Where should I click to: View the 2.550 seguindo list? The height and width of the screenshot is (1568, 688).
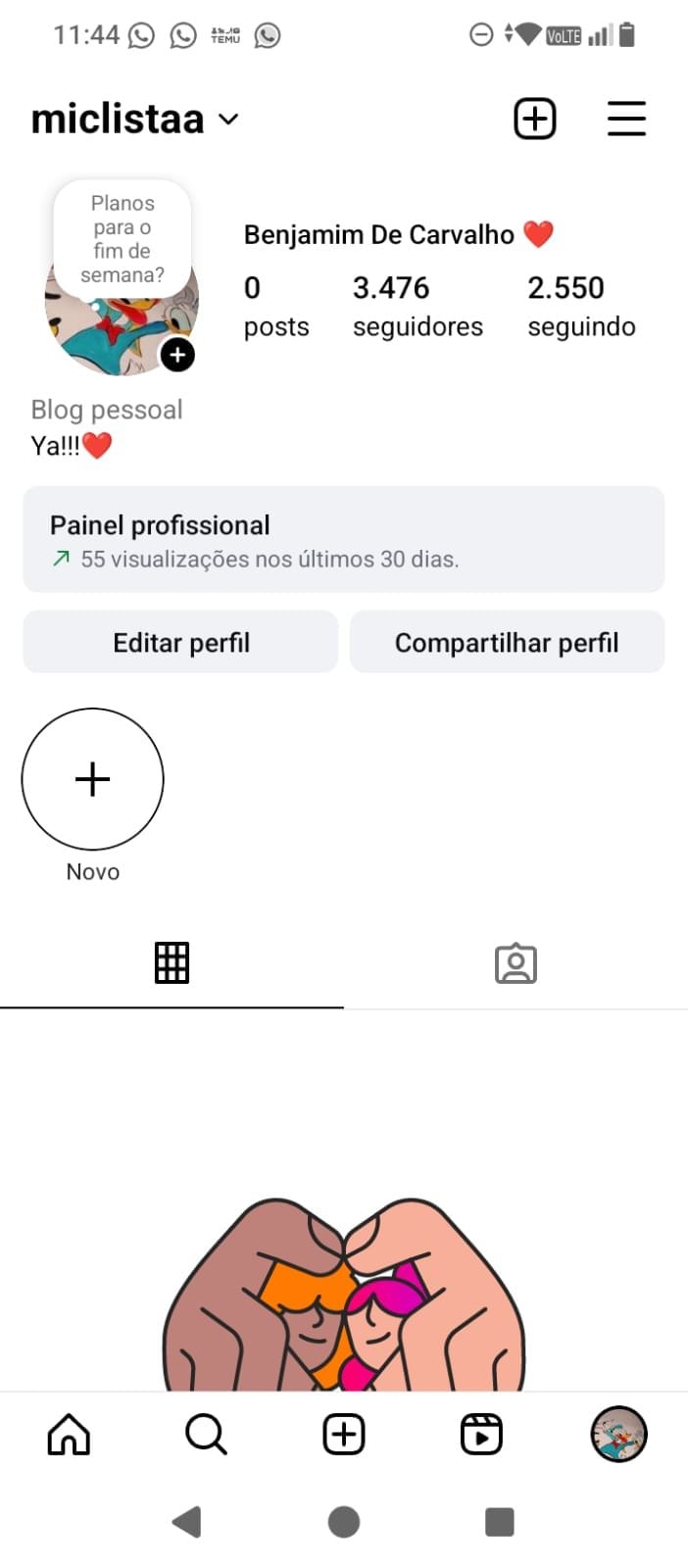coord(581,306)
